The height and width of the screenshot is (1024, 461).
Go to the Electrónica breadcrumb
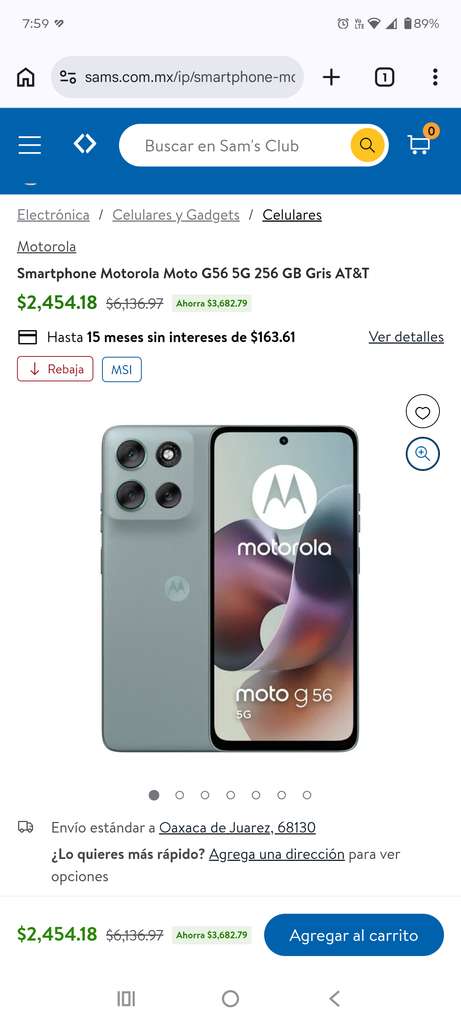tap(53, 215)
